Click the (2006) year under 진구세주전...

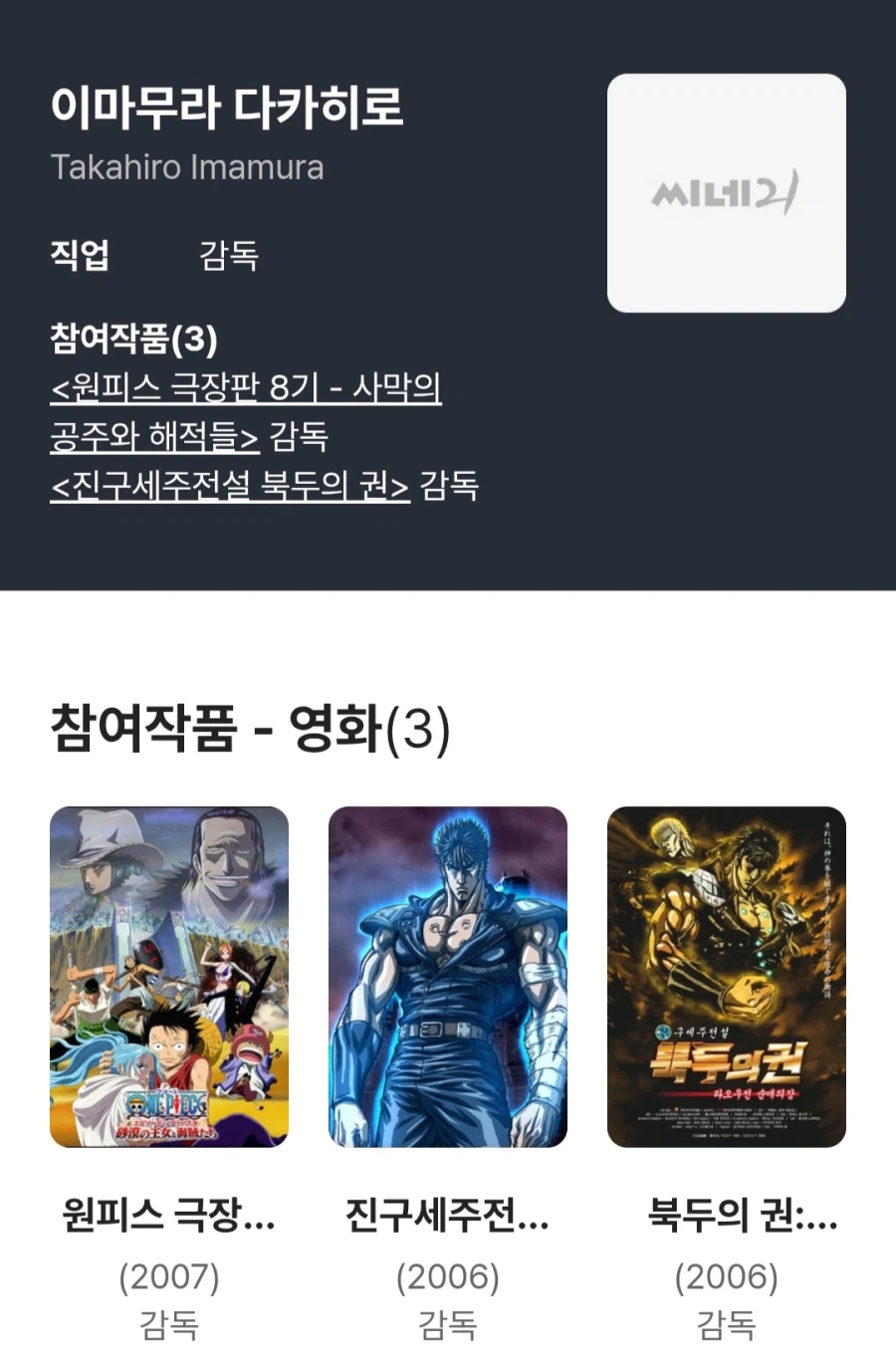(448, 1276)
